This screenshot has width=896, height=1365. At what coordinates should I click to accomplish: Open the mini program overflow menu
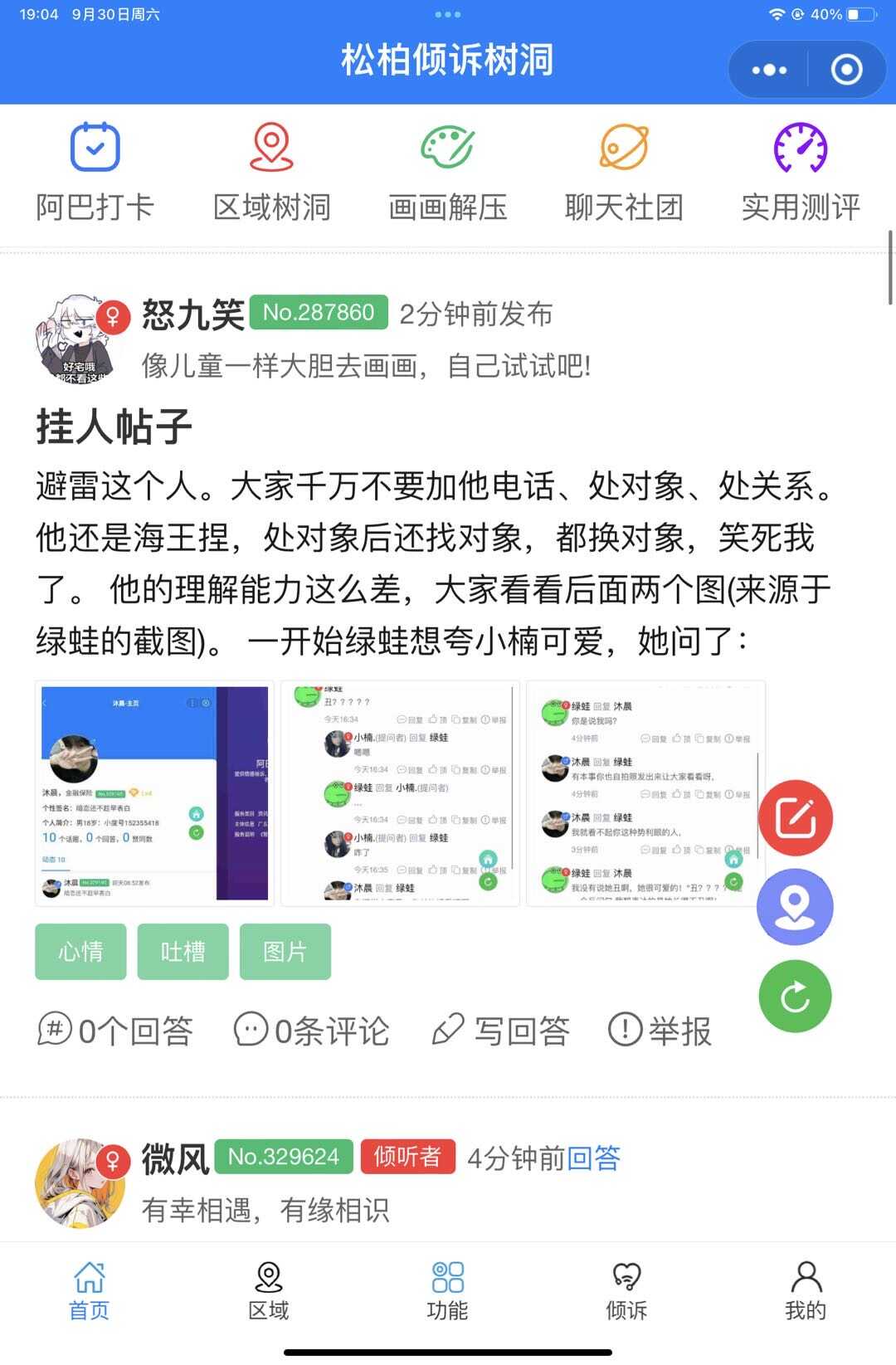point(769,70)
